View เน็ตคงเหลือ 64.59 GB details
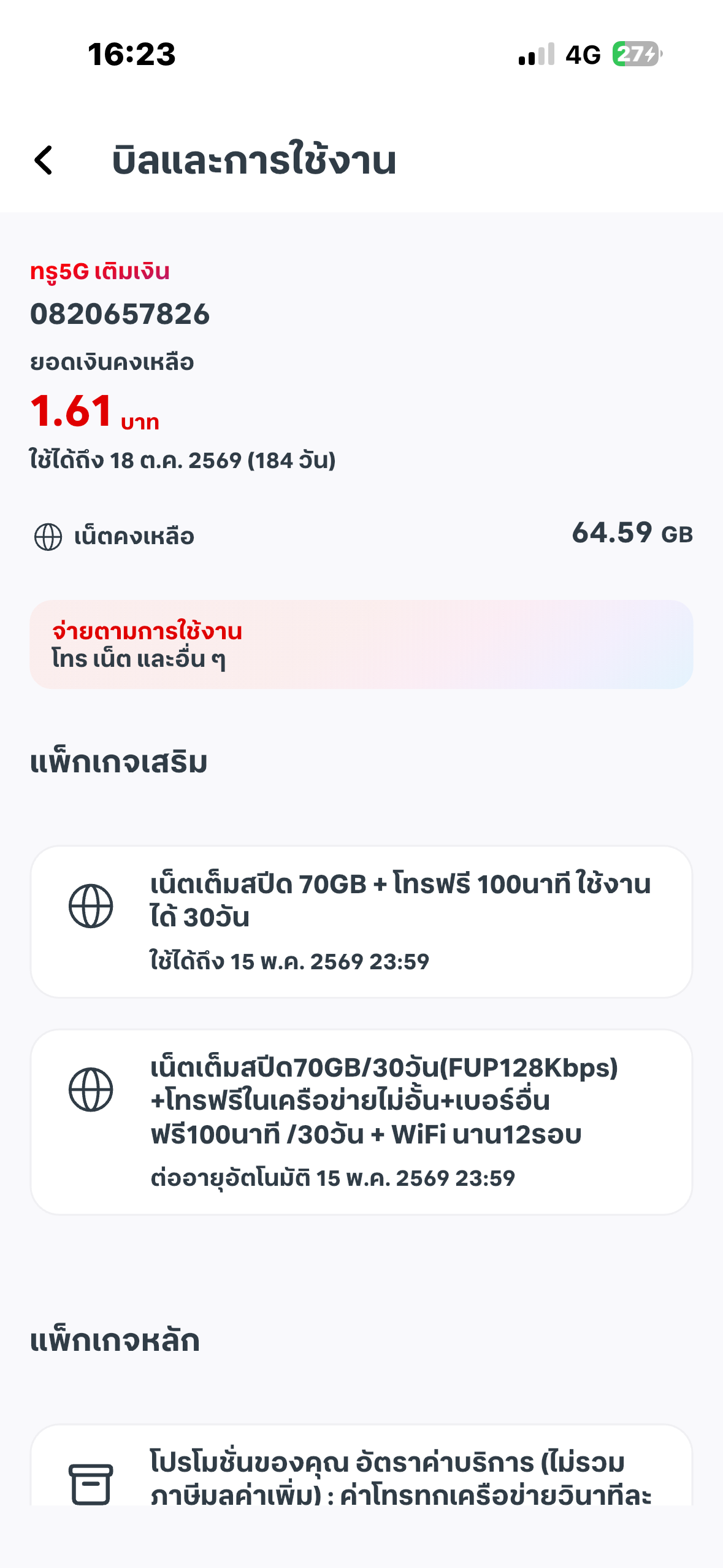The height and width of the screenshot is (1568, 723). click(x=361, y=535)
